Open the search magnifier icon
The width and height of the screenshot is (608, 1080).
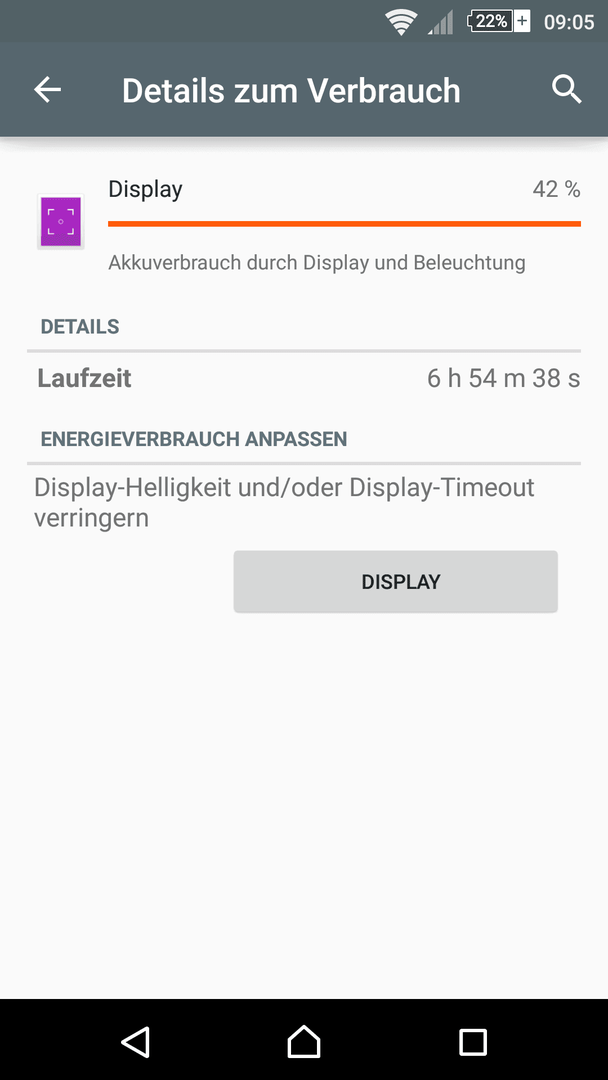click(x=567, y=90)
